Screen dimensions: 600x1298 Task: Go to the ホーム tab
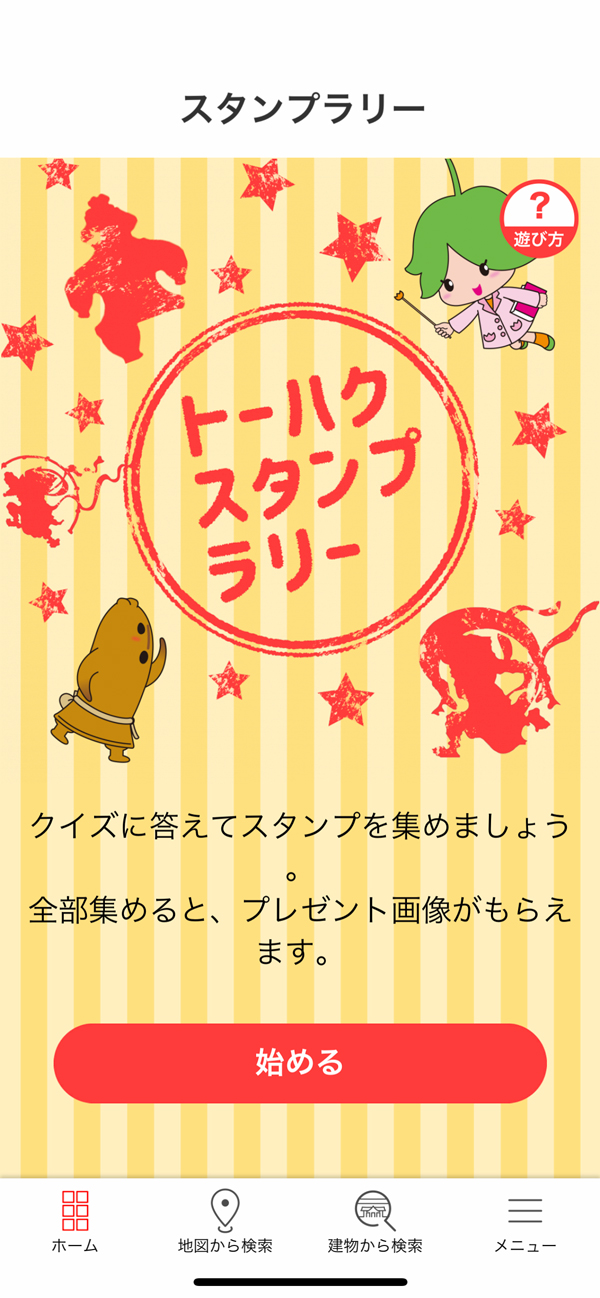[75, 1221]
